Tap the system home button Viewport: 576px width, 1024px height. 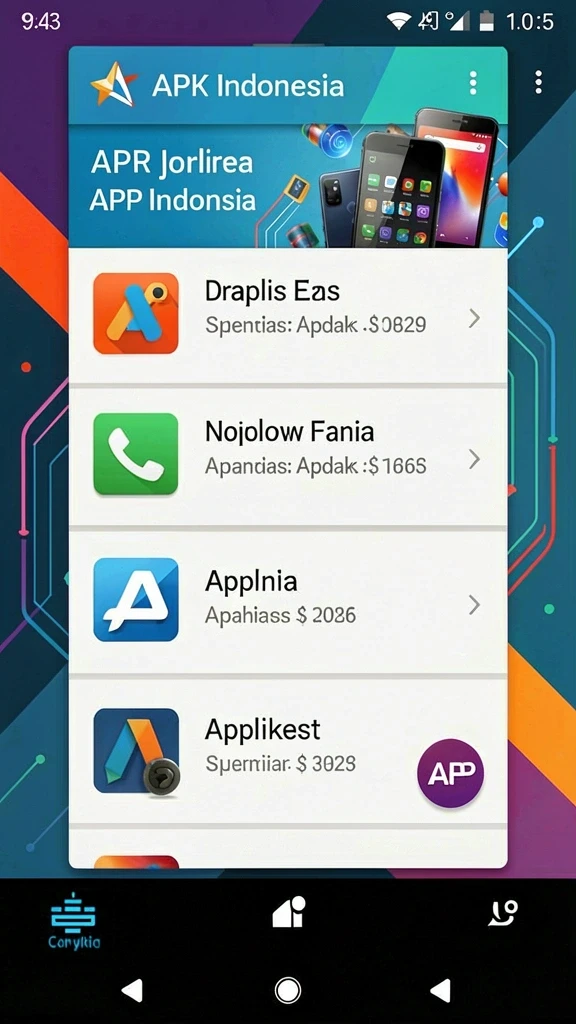pyautogui.click(x=288, y=990)
